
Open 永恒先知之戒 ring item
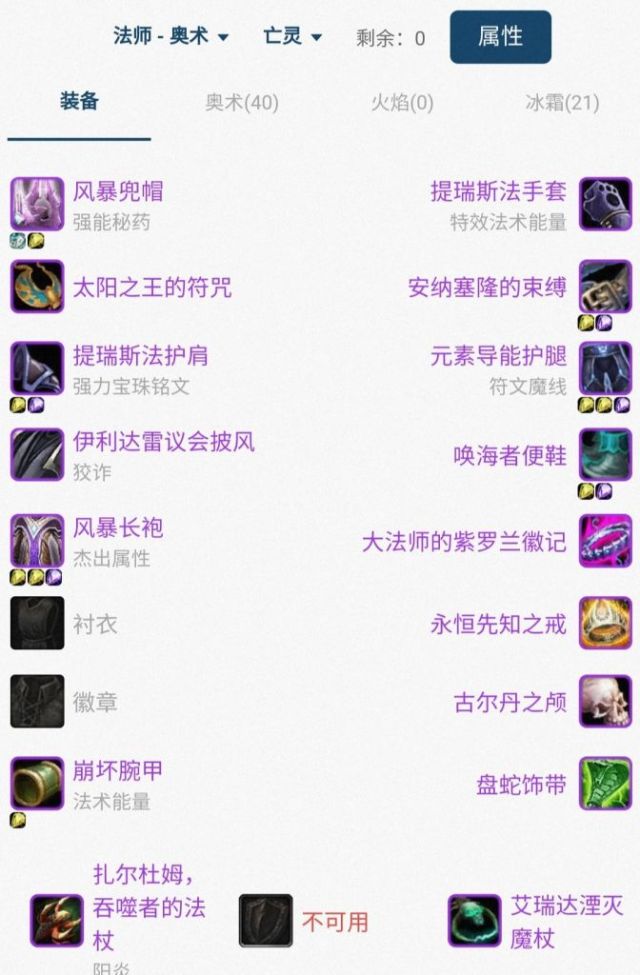point(498,624)
